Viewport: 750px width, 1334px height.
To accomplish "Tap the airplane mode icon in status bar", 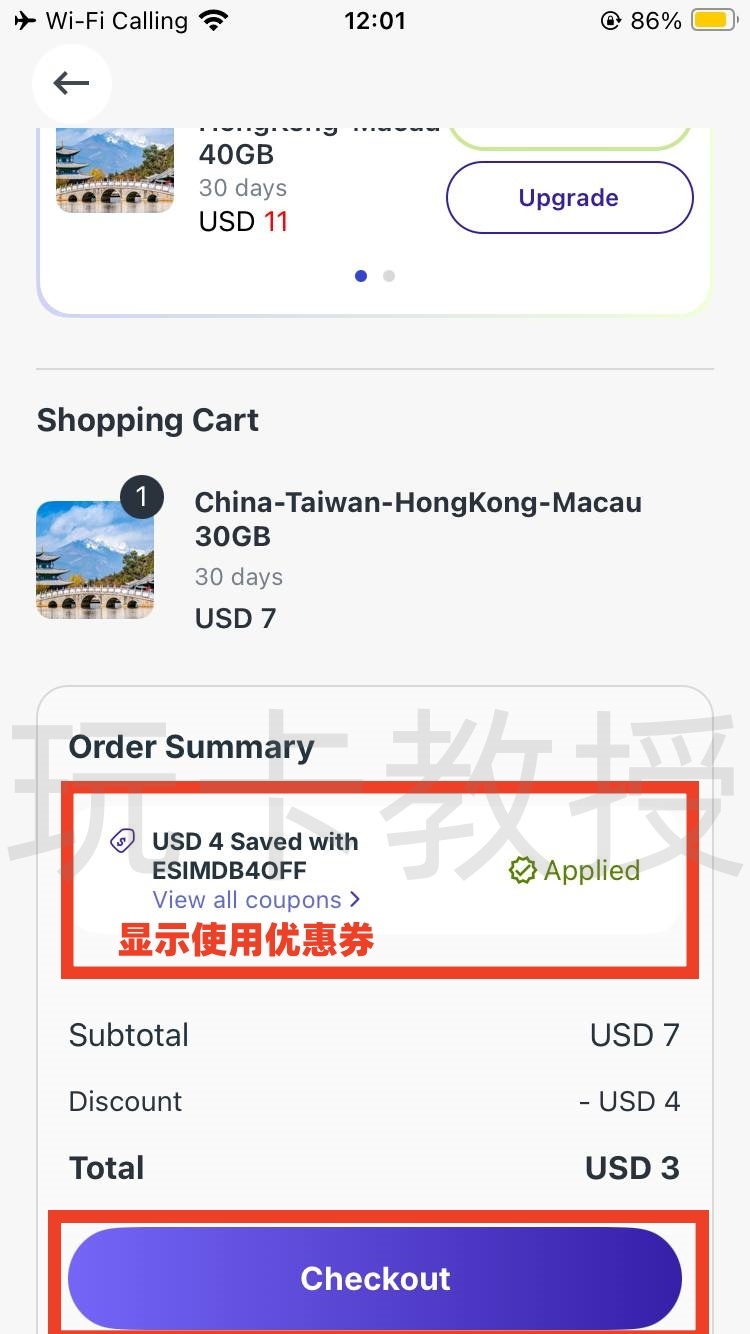I will click(24, 19).
